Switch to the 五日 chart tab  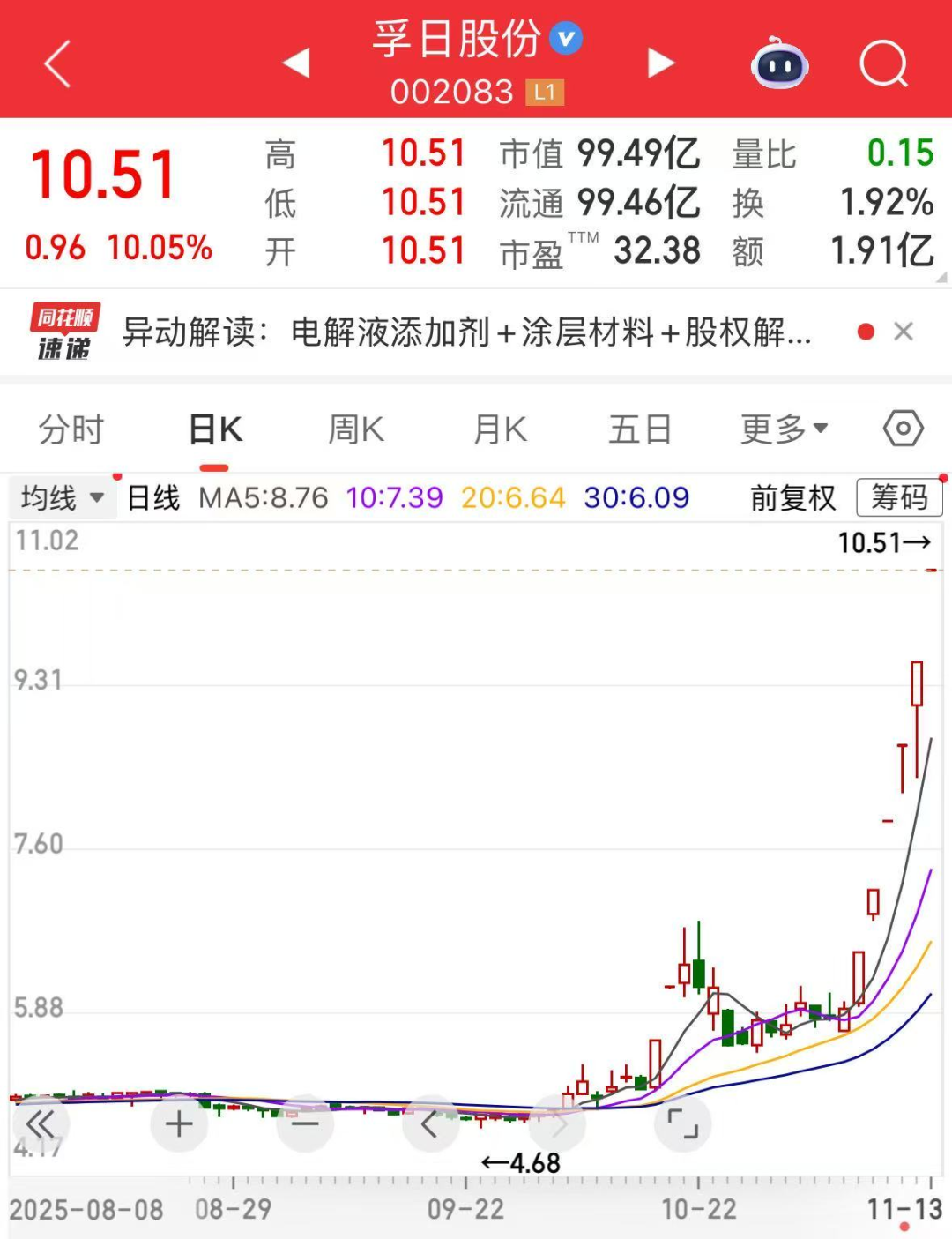pos(640,430)
